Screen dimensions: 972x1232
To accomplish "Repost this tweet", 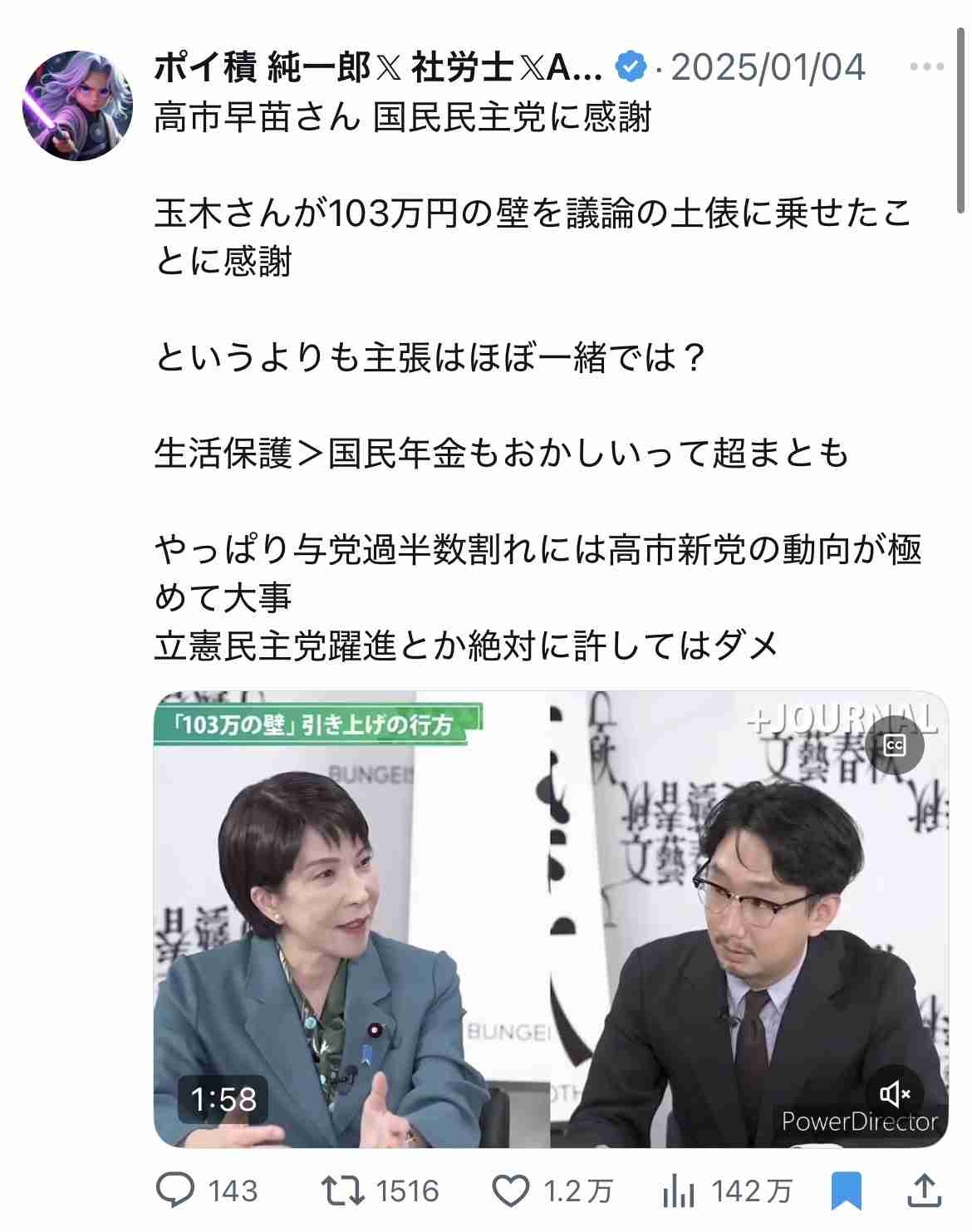I will tap(343, 1190).
